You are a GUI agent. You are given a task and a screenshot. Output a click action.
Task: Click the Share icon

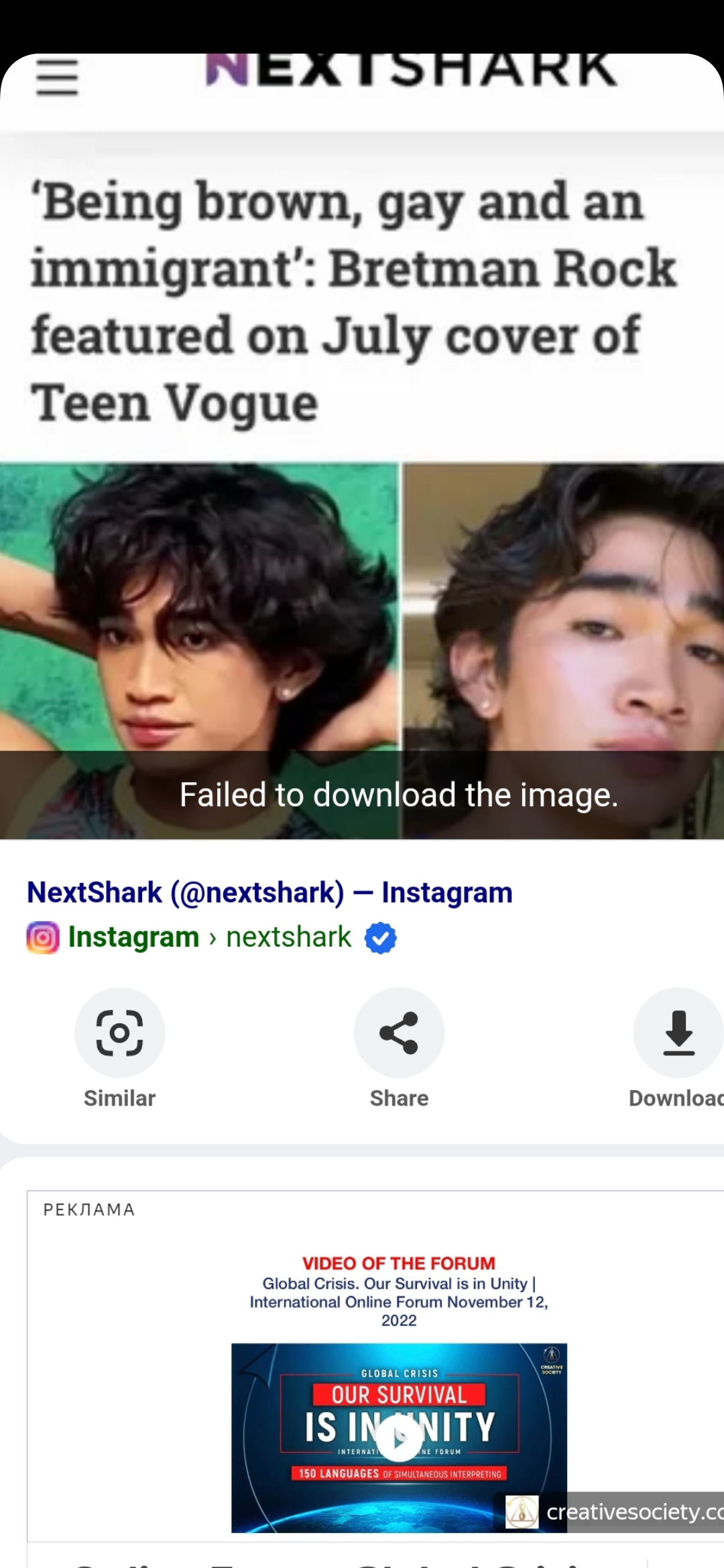399,1032
